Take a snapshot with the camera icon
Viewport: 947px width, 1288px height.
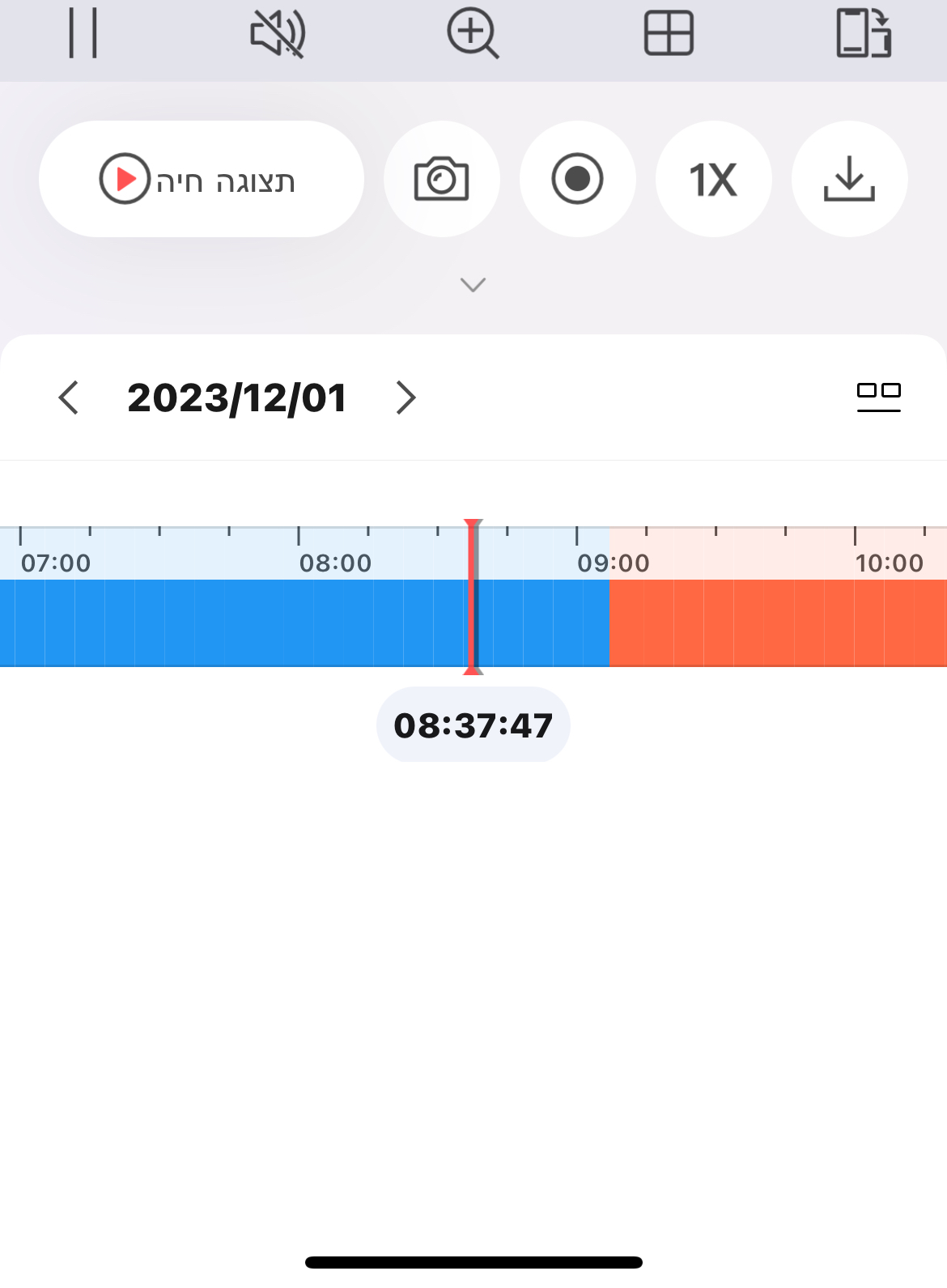(442, 179)
